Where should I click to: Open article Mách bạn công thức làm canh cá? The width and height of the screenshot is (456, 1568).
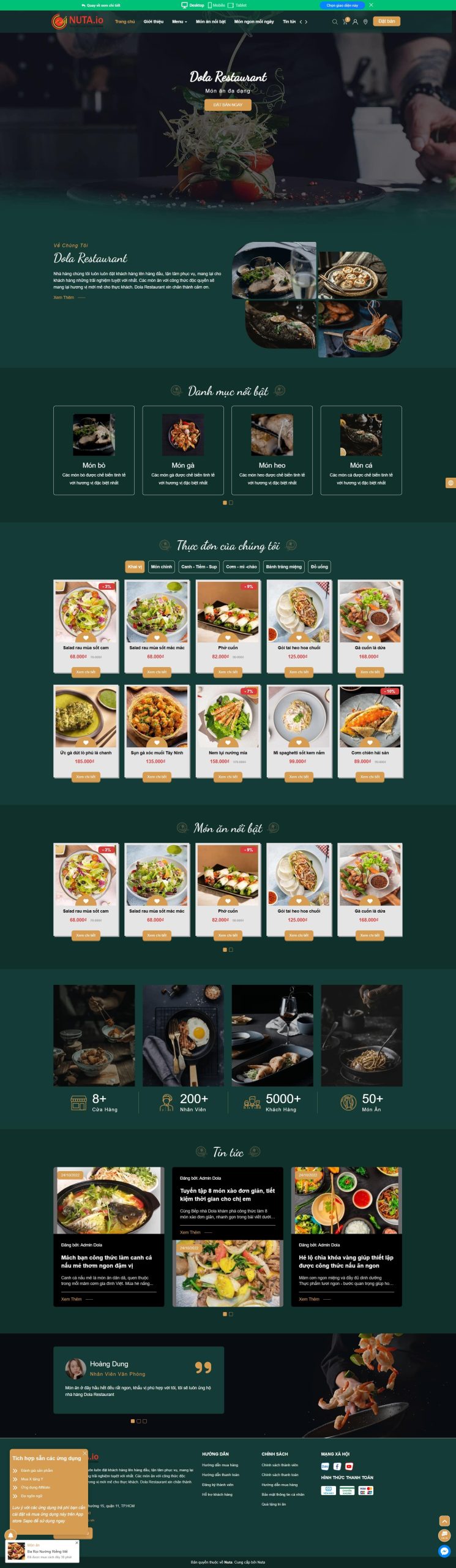(107, 1261)
